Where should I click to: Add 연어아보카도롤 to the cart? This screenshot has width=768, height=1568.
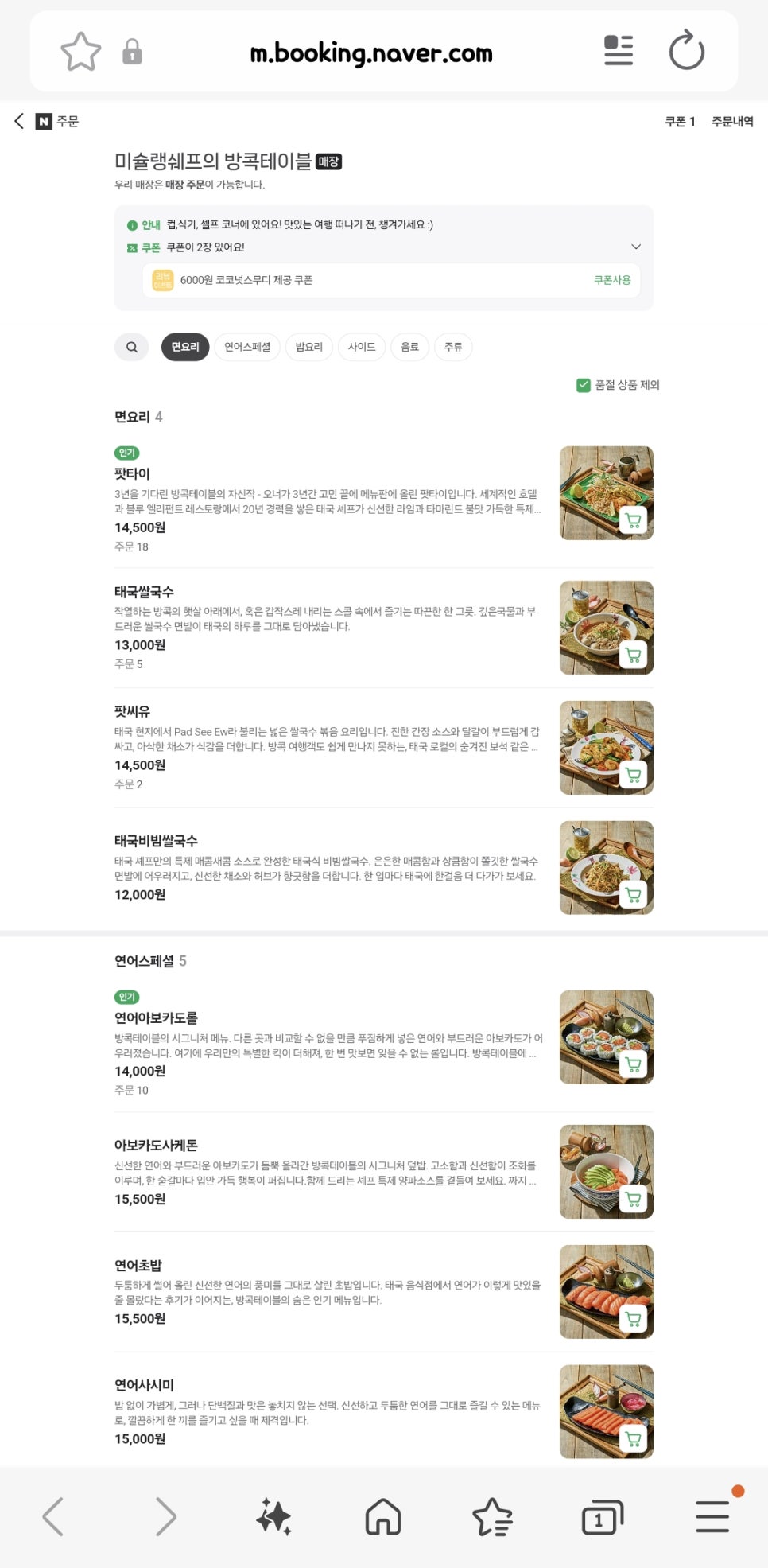633,1065
